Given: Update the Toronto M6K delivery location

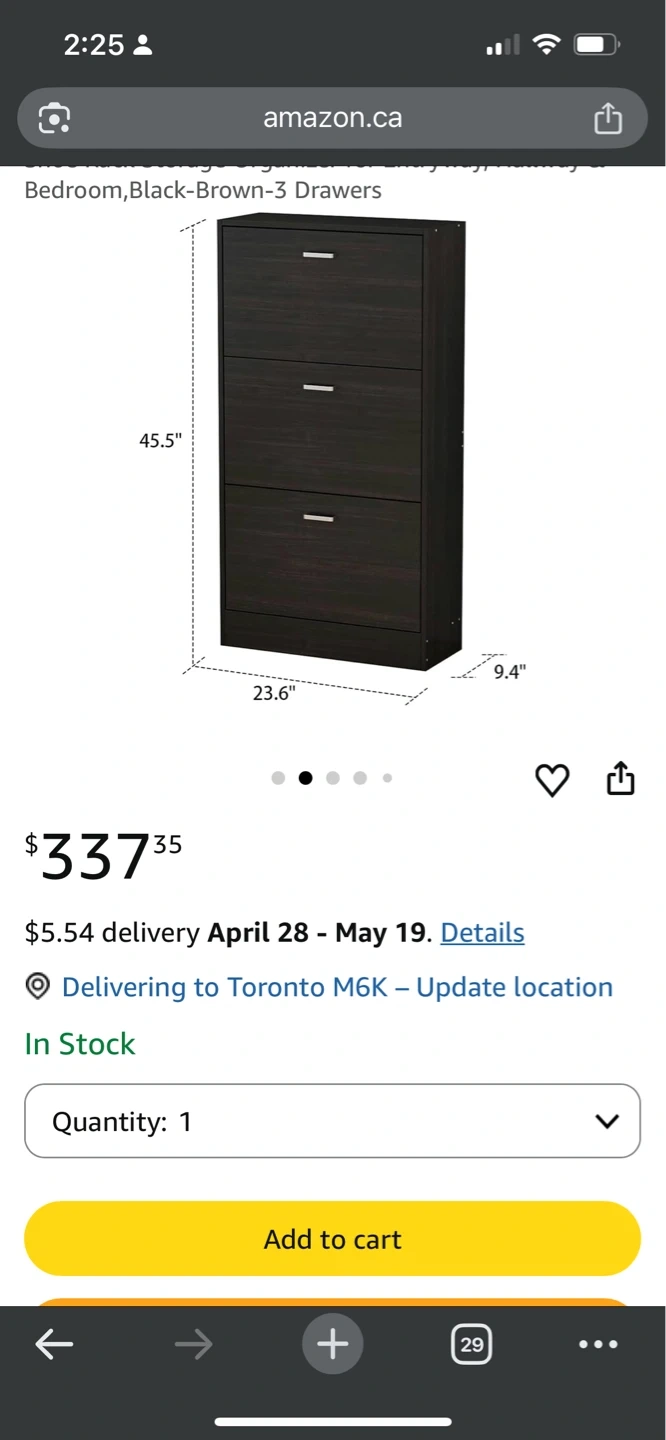Looking at the screenshot, I should (337, 987).
